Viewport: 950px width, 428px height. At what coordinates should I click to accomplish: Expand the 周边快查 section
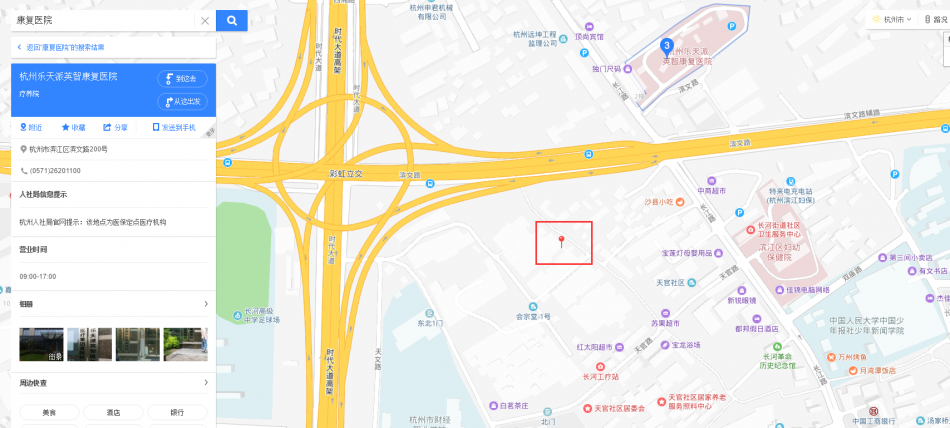pos(205,382)
